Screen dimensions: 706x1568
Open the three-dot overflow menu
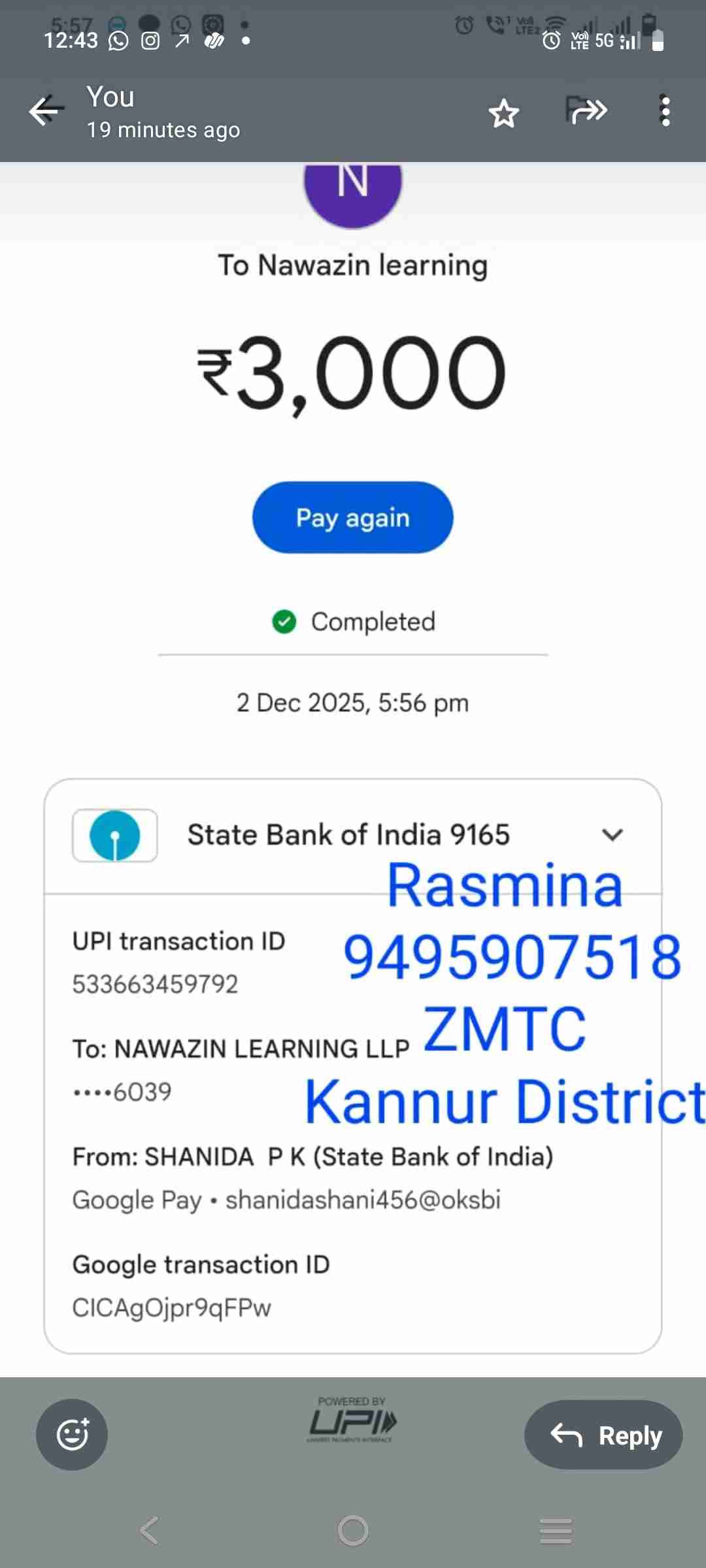coord(665,111)
